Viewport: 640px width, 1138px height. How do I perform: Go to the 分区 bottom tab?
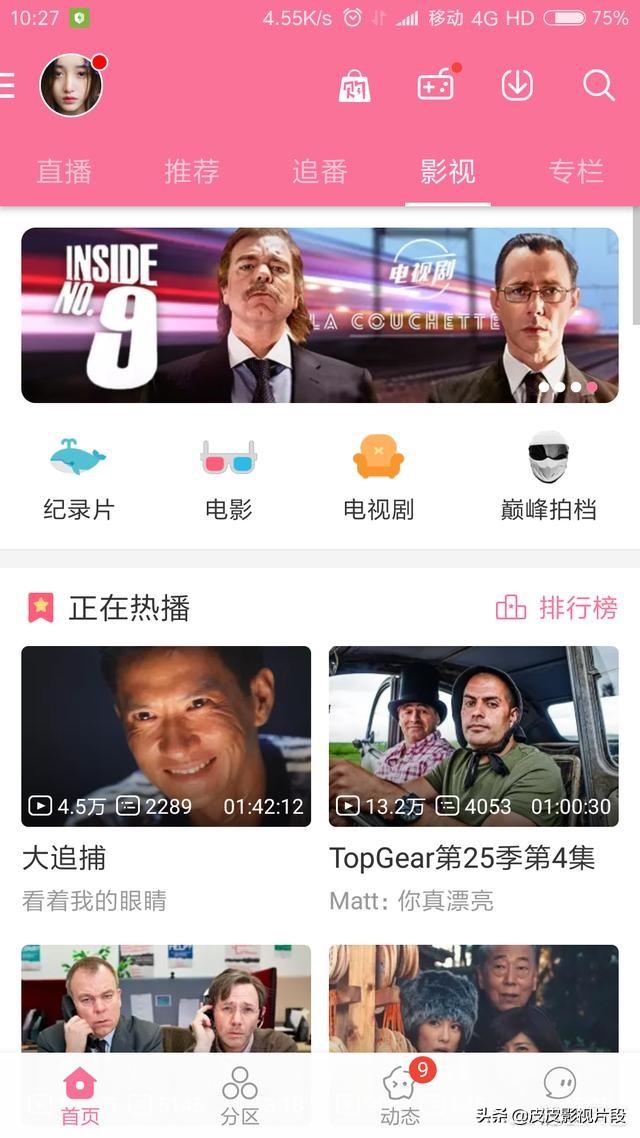[240, 1095]
